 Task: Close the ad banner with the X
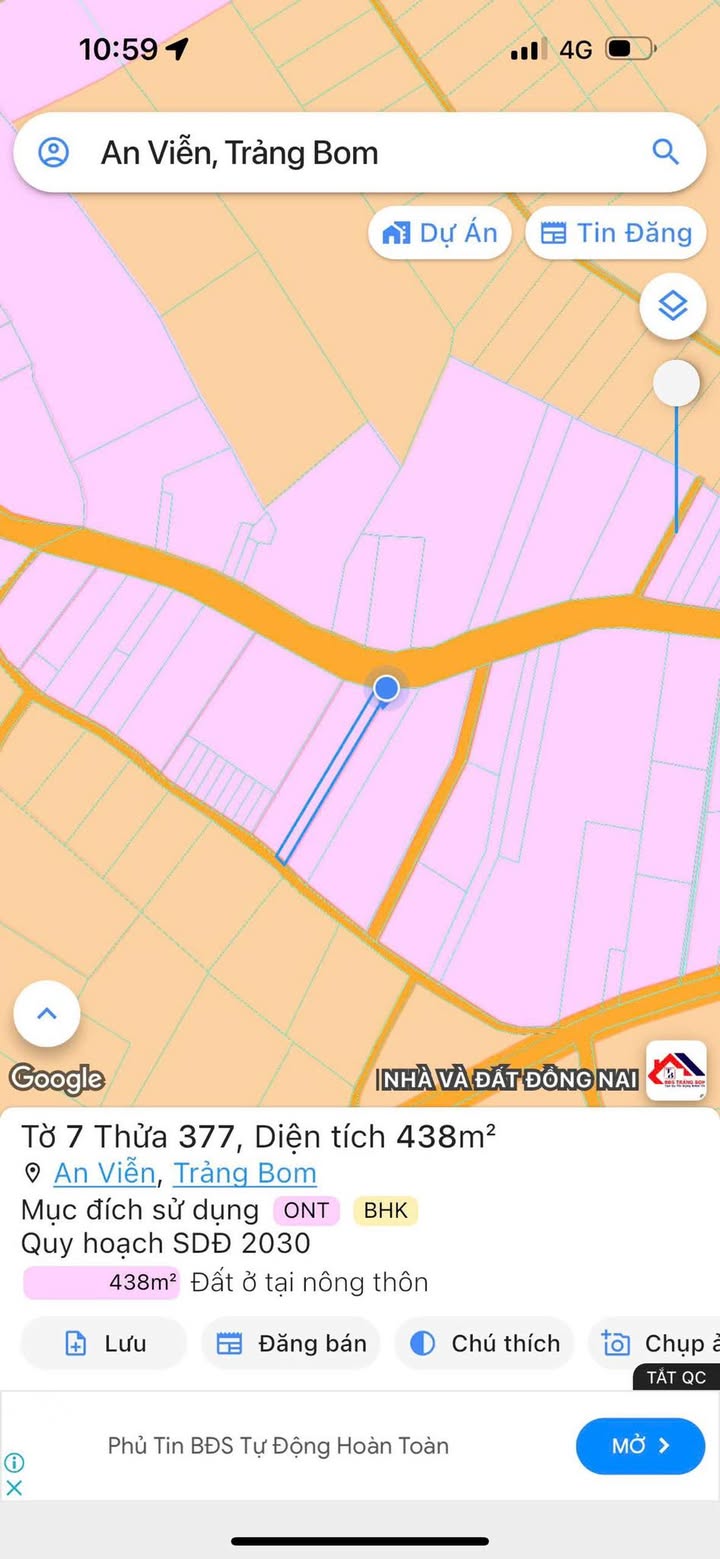(14, 1487)
